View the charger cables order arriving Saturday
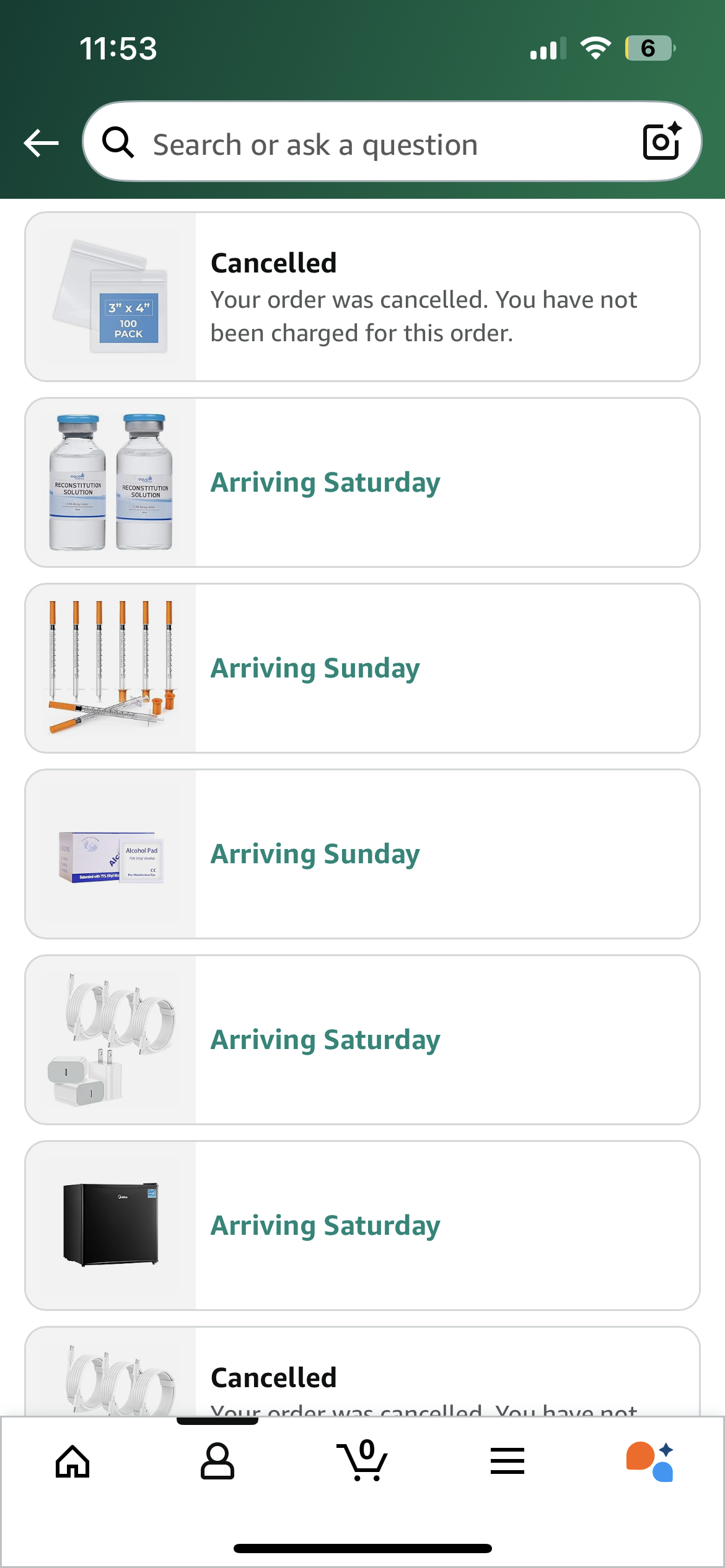The width and height of the screenshot is (725, 1568). click(x=362, y=1040)
